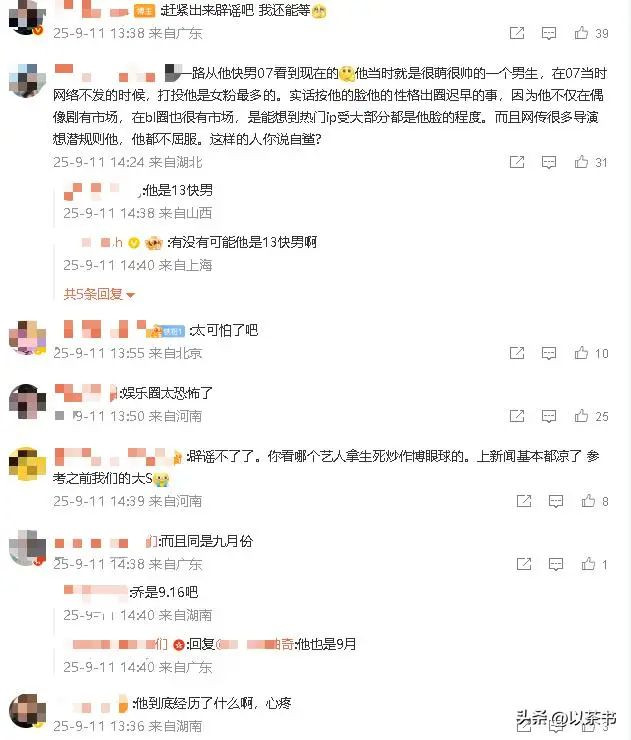This screenshot has height=740, width=631.
Task: Like the comment starting '辟谣不了了'
Action: click(588, 501)
